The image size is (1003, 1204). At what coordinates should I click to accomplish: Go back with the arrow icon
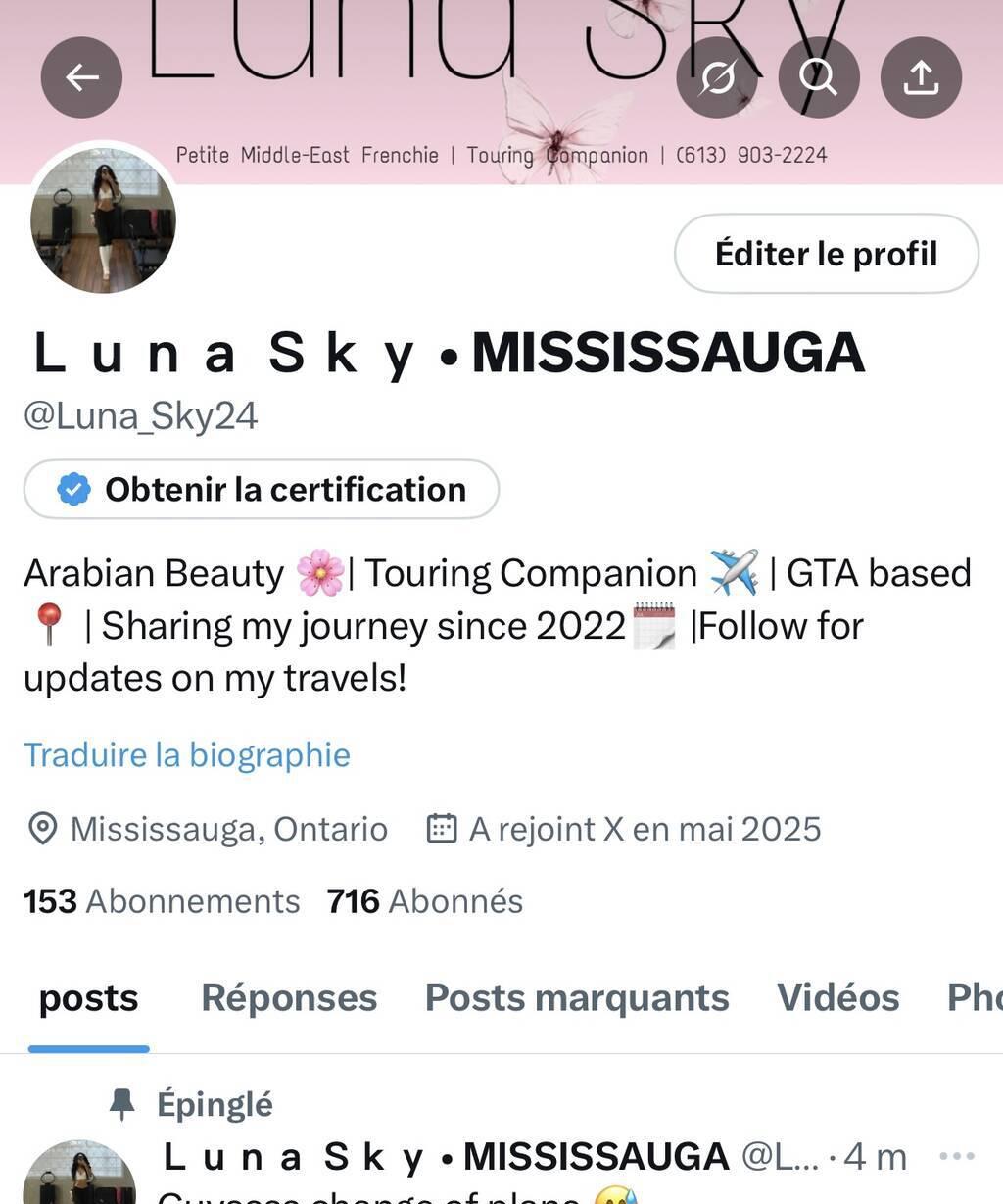[81, 77]
